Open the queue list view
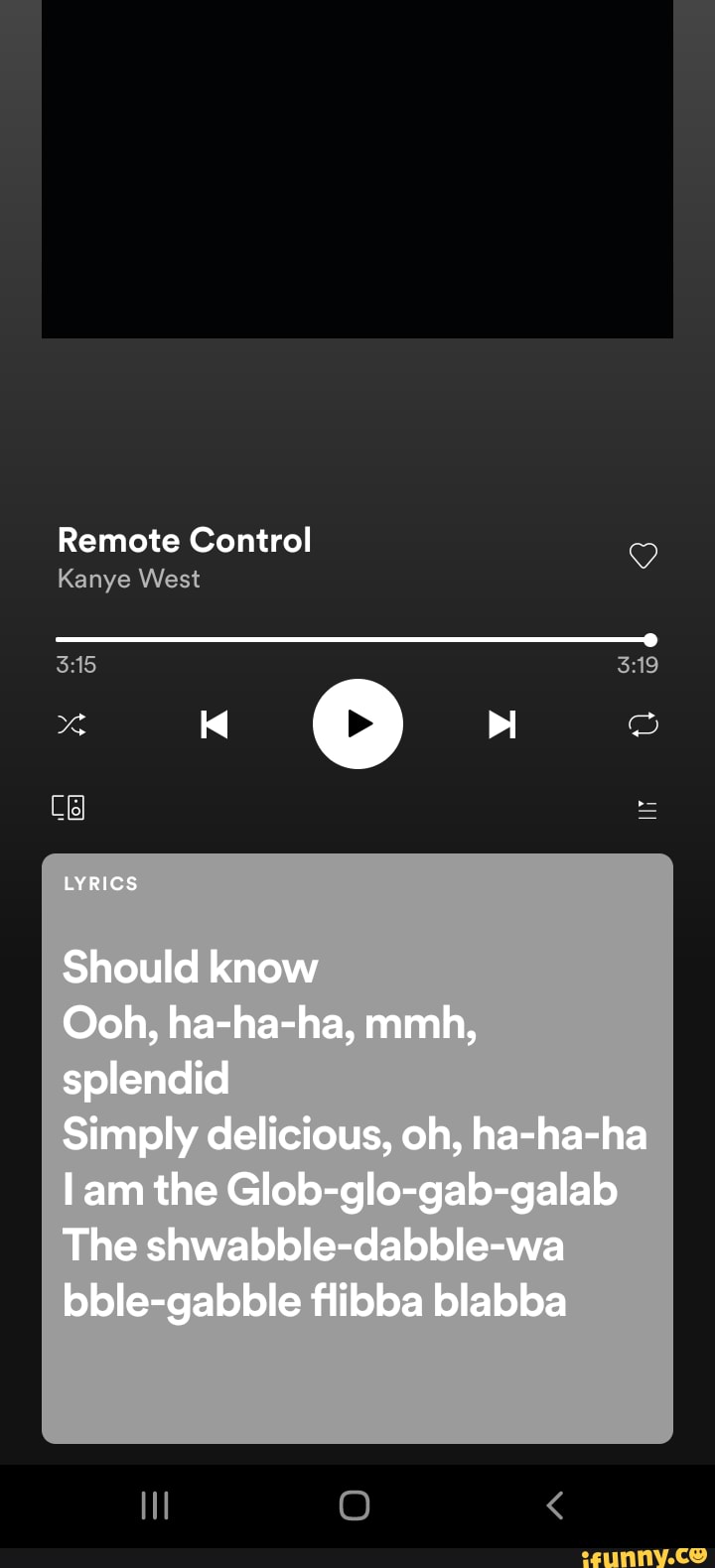Image resolution: width=715 pixels, height=1568 pixels. click(646, 809)
